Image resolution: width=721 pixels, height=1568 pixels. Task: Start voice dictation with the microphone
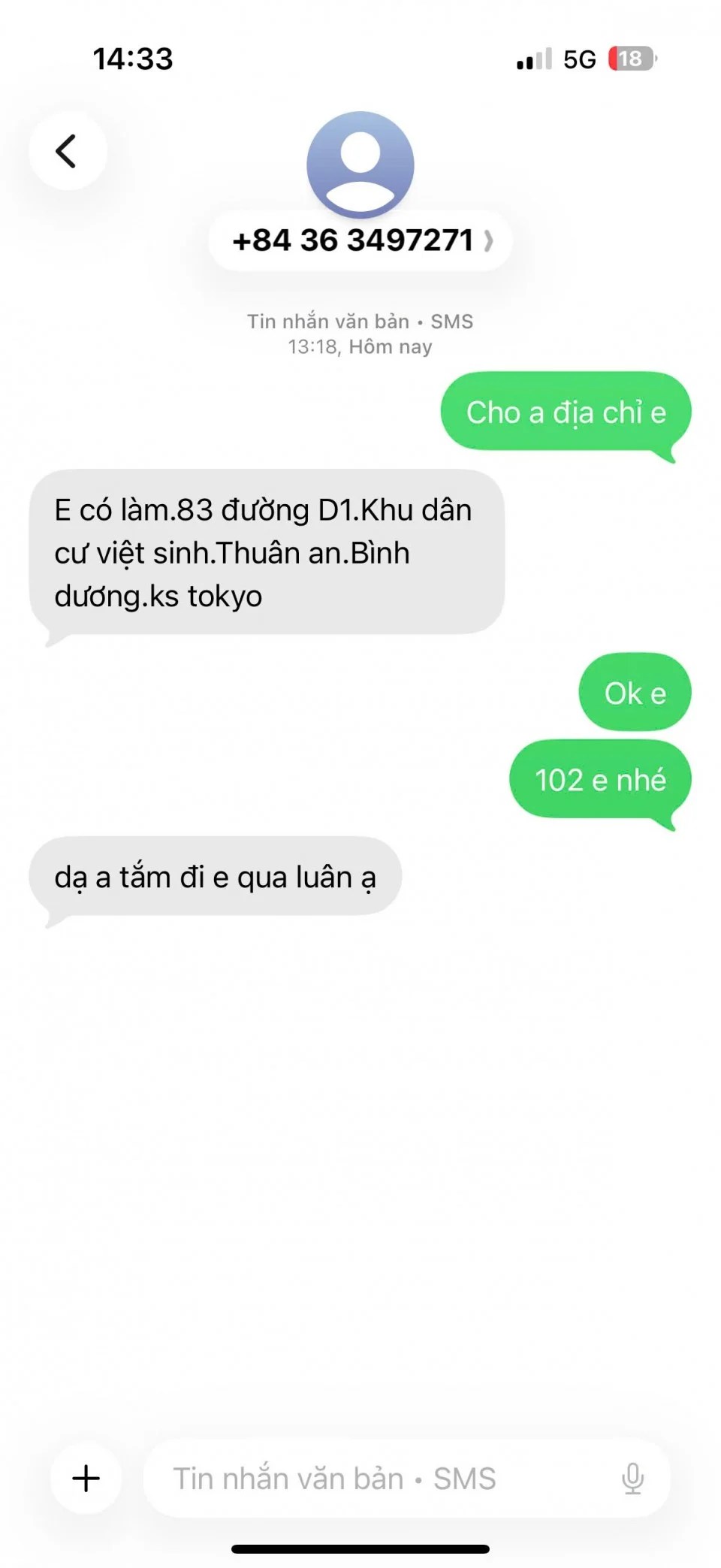tap(632, 1479)
